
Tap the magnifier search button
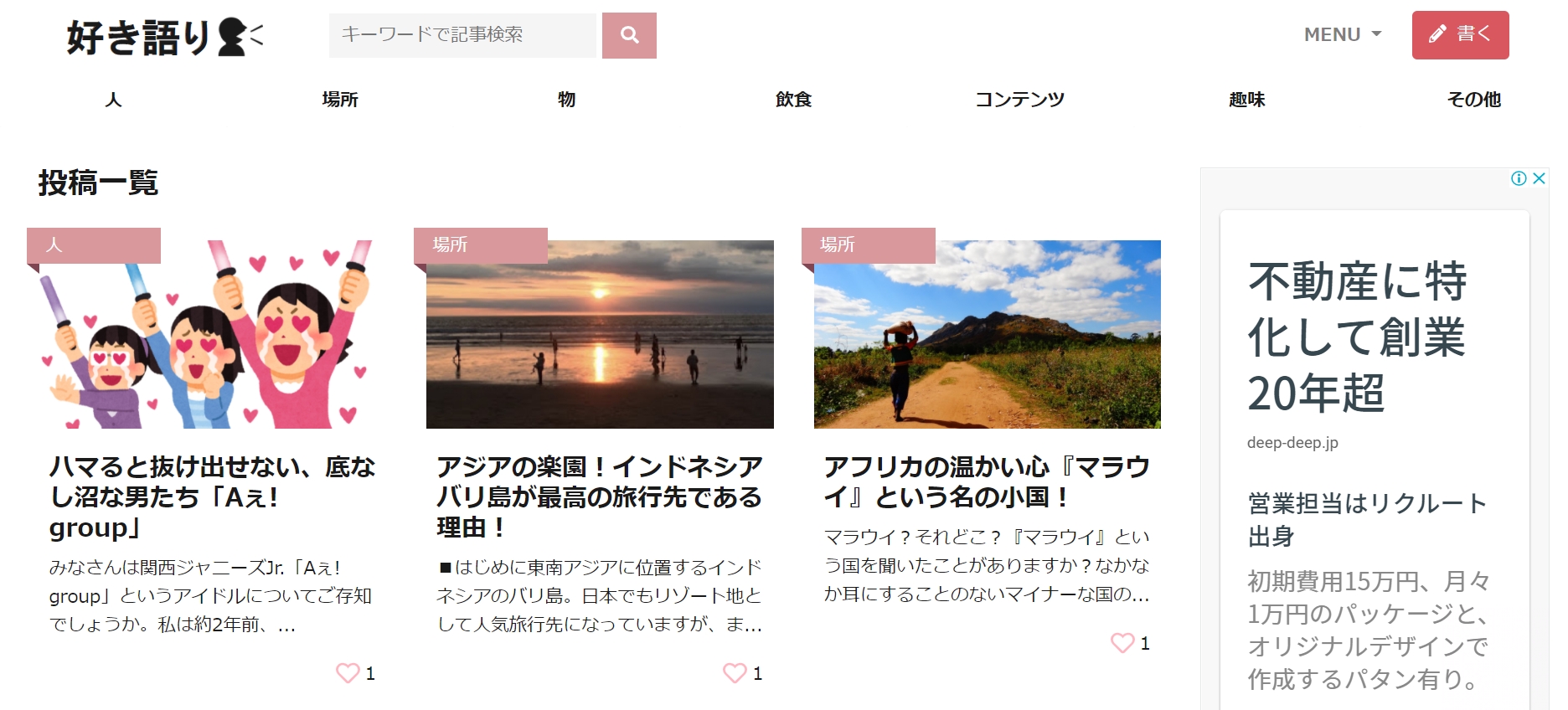tap(629, 35)
